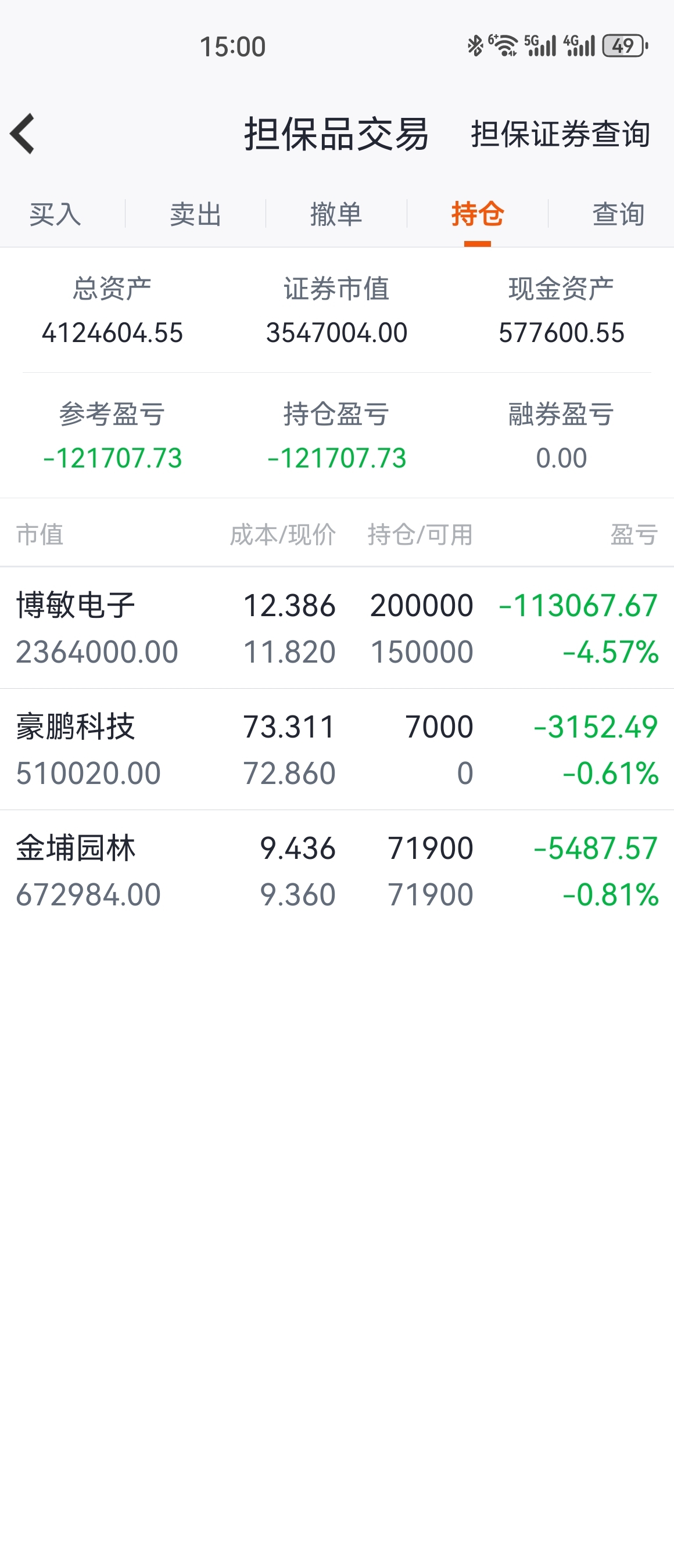Switch to the 撤单 tab
Screen dimensions: 674x1568
[x=336, y=214]
